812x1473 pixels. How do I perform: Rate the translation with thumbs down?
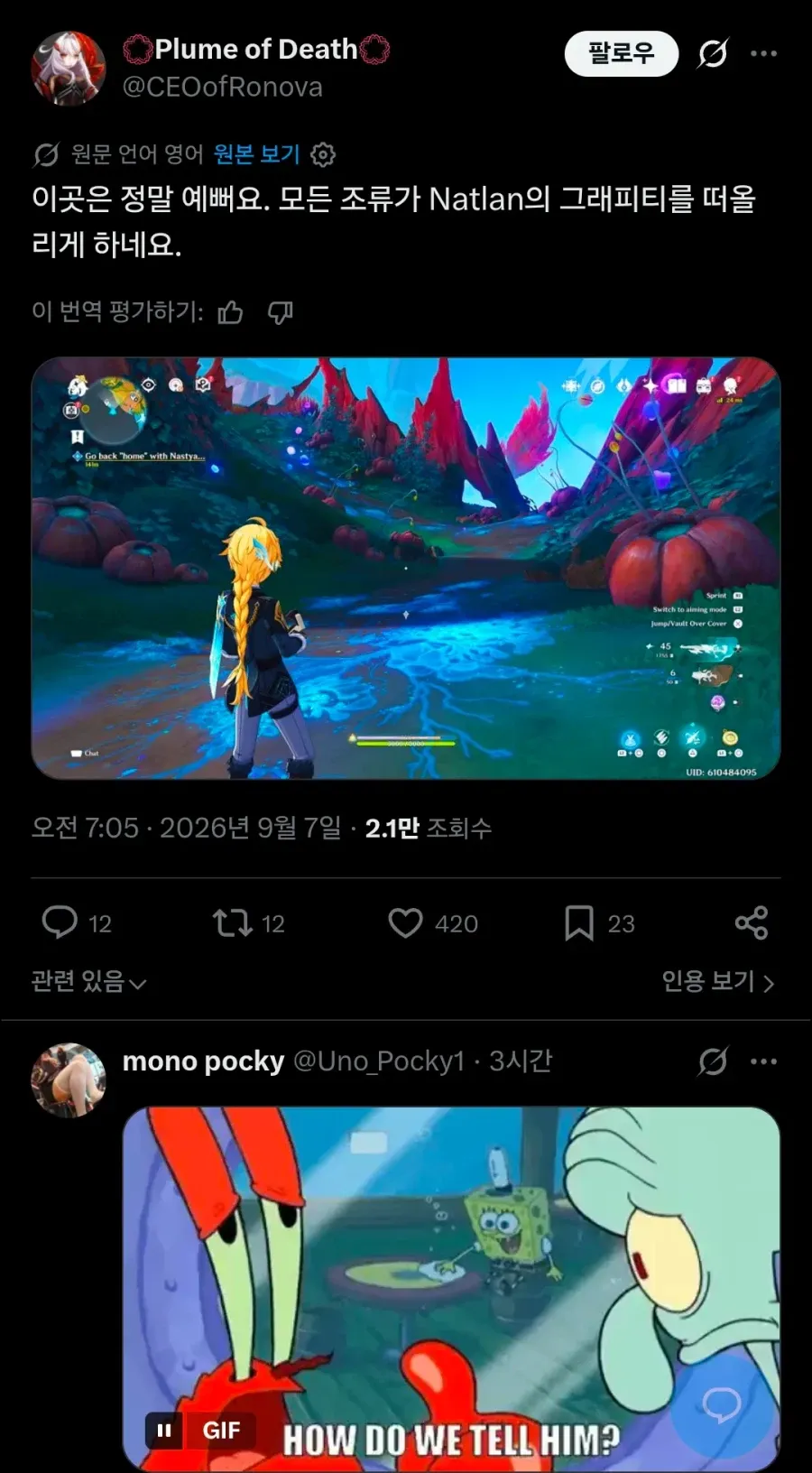tap(281, 312)
